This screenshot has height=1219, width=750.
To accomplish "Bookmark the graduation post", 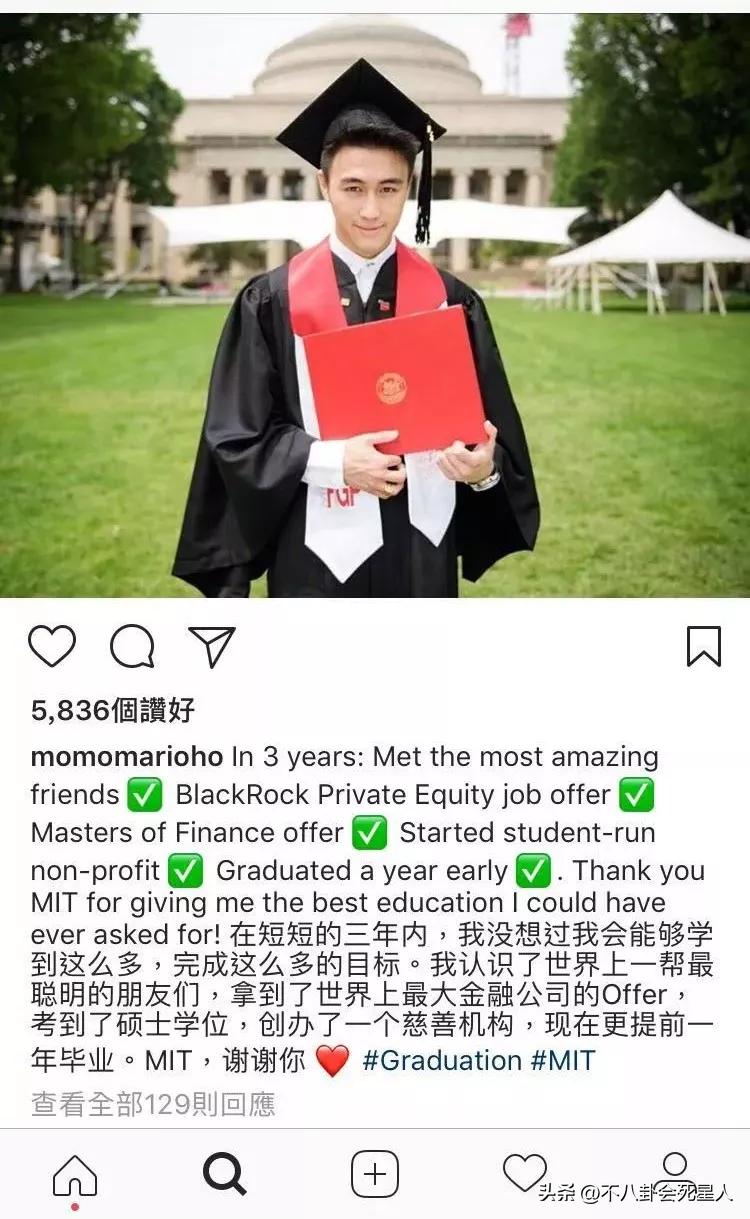I will coord(704,647).
